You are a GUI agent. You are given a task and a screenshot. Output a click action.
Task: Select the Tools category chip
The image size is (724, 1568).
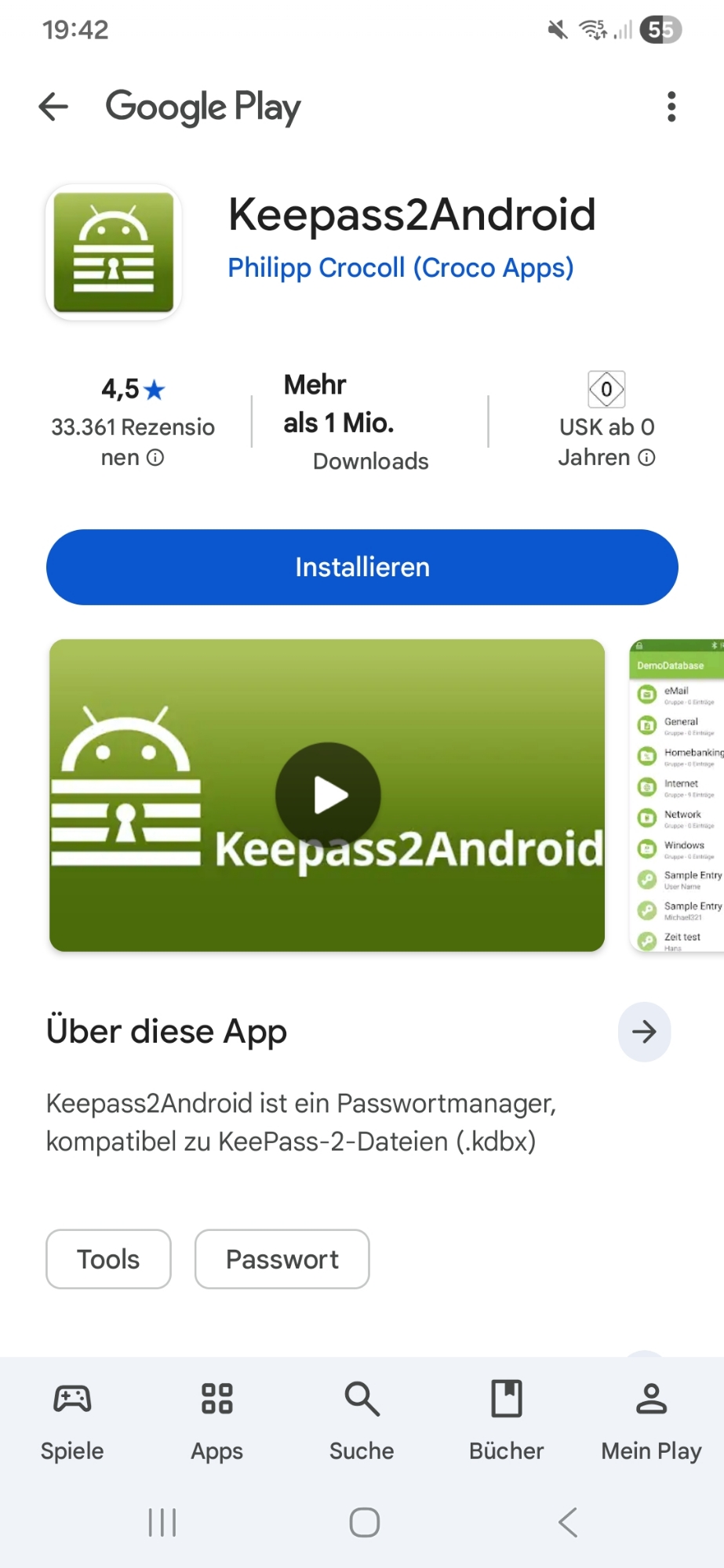click(108, 1259)
